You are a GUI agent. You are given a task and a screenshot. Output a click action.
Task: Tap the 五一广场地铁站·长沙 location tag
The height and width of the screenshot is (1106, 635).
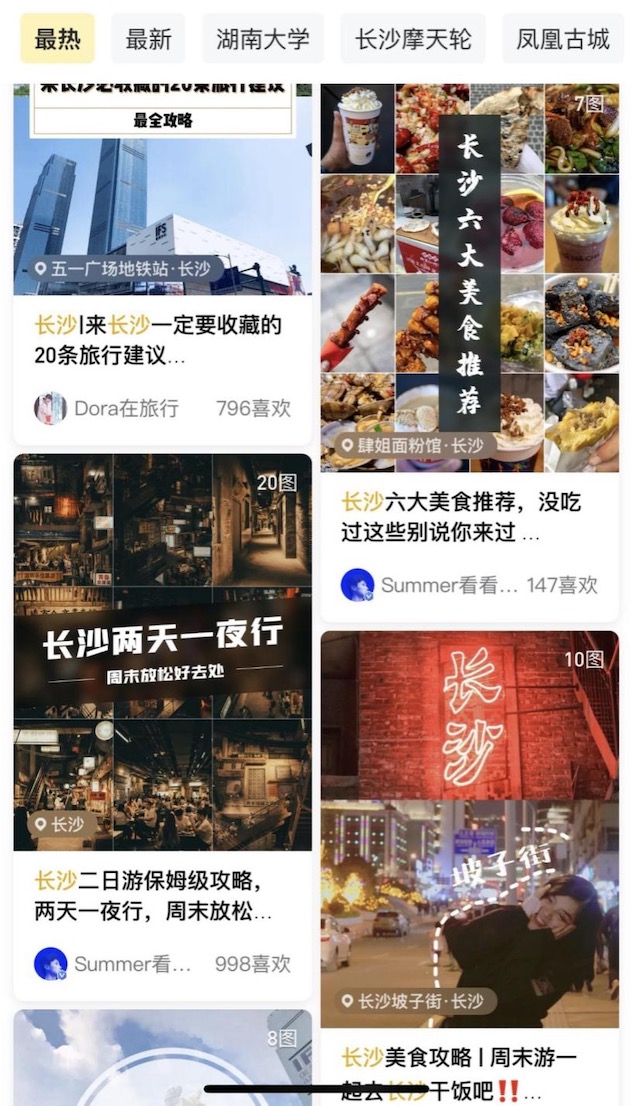124,269
